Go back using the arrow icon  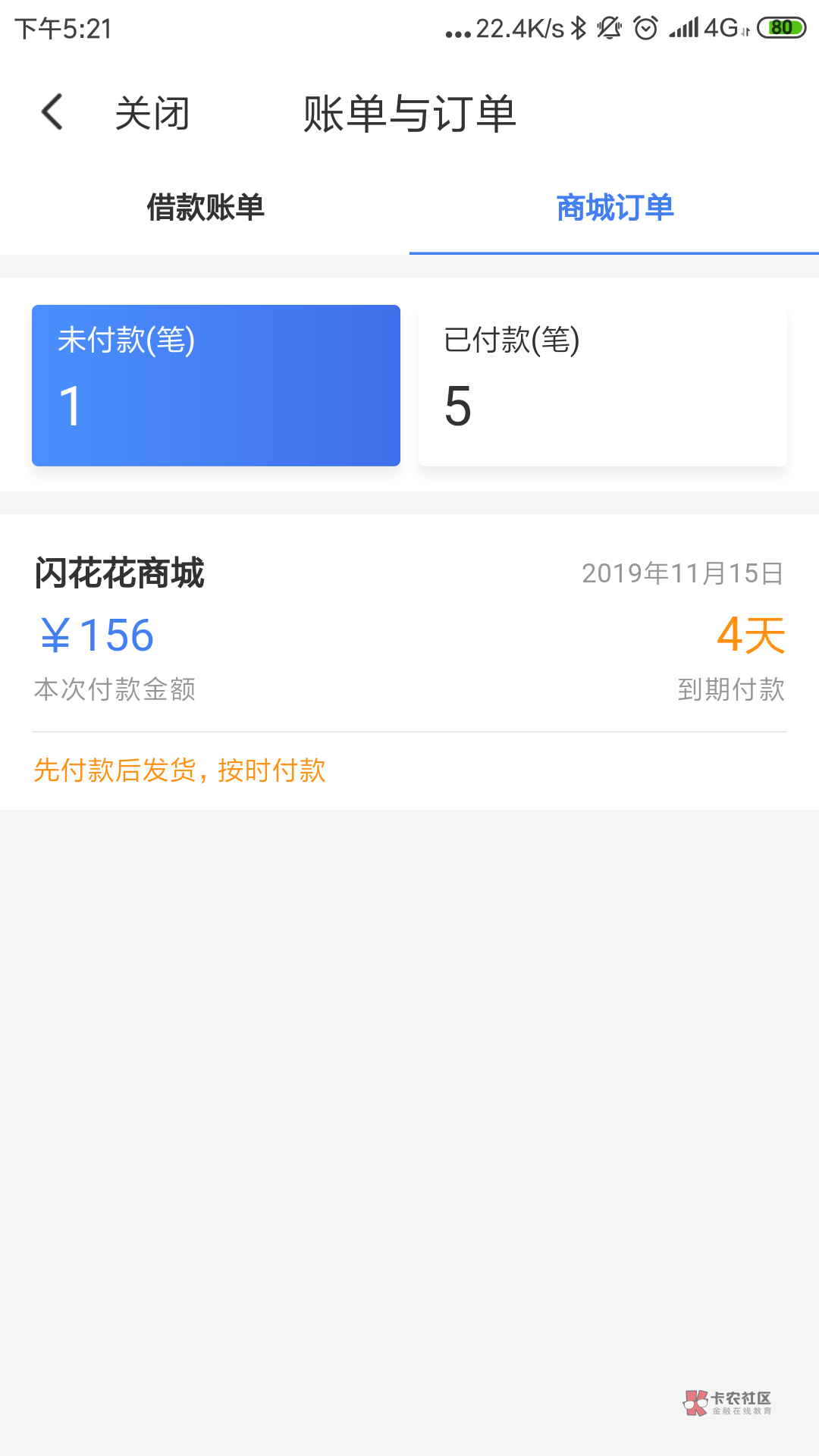52,113
